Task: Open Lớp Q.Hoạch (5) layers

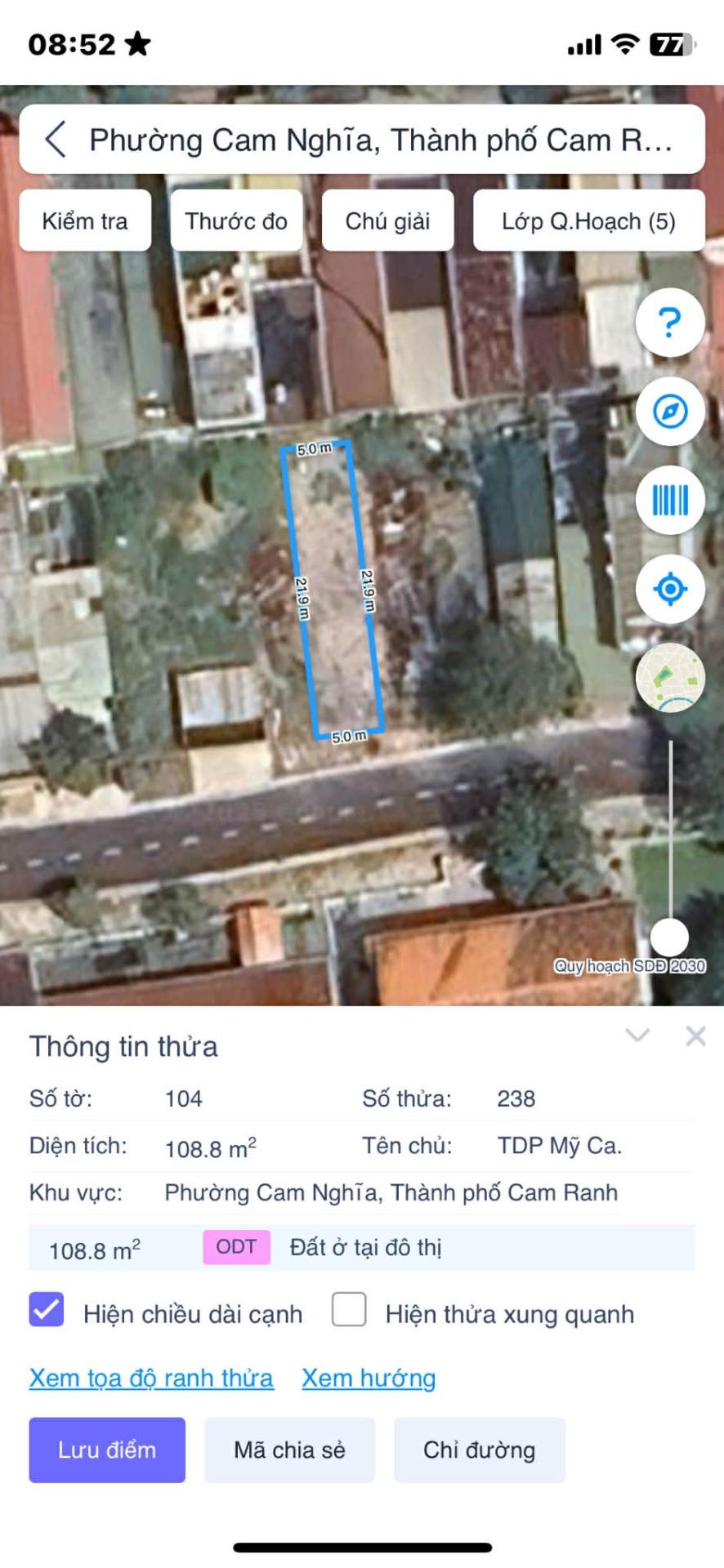Action: pos(588,220)
